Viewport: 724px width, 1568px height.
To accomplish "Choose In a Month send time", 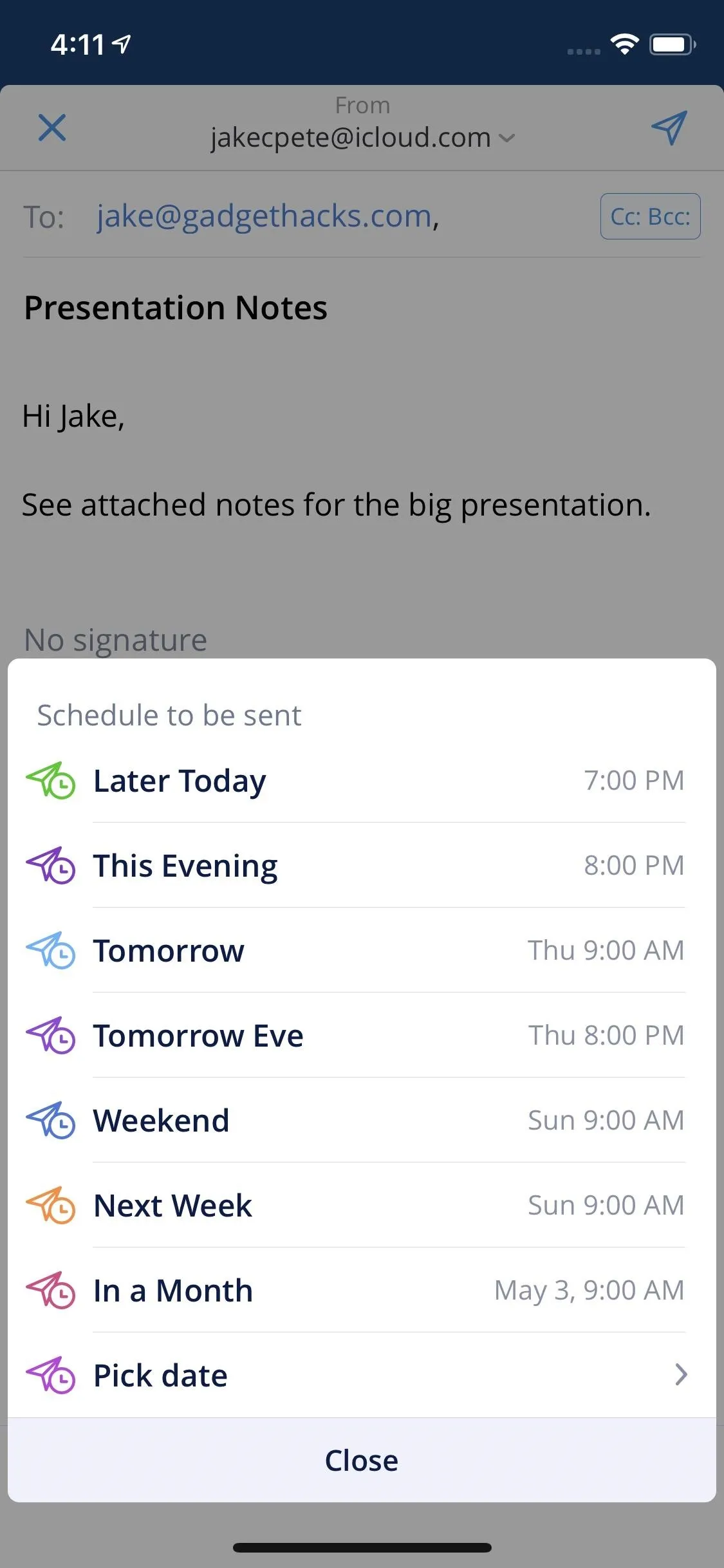I will [x=362, y=1290].
